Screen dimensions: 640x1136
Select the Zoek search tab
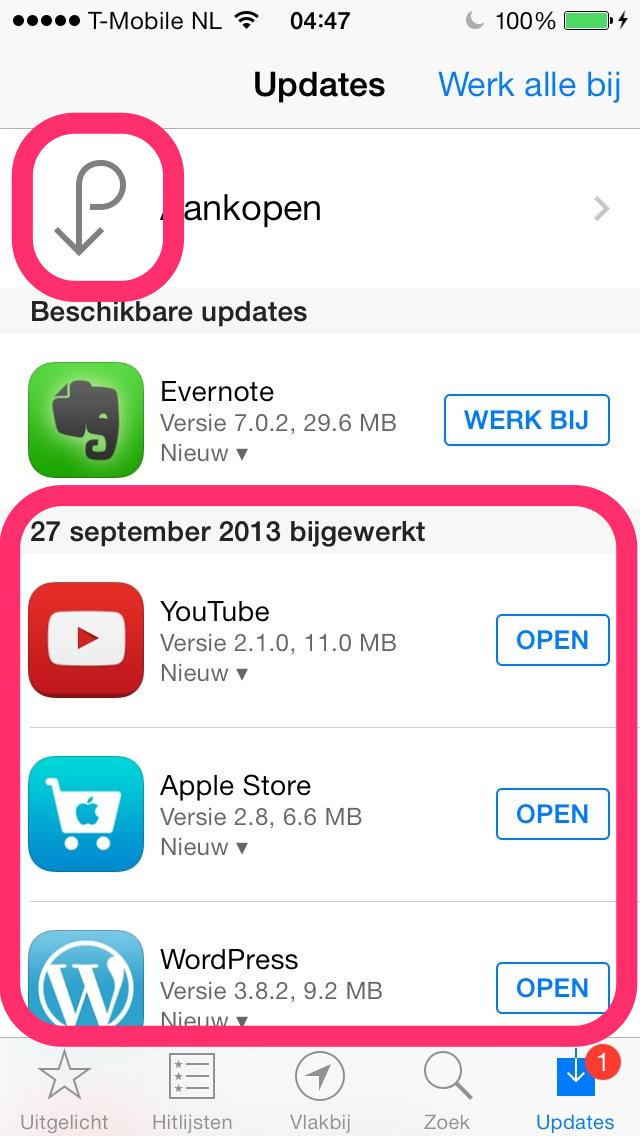tap(446, 1090)
